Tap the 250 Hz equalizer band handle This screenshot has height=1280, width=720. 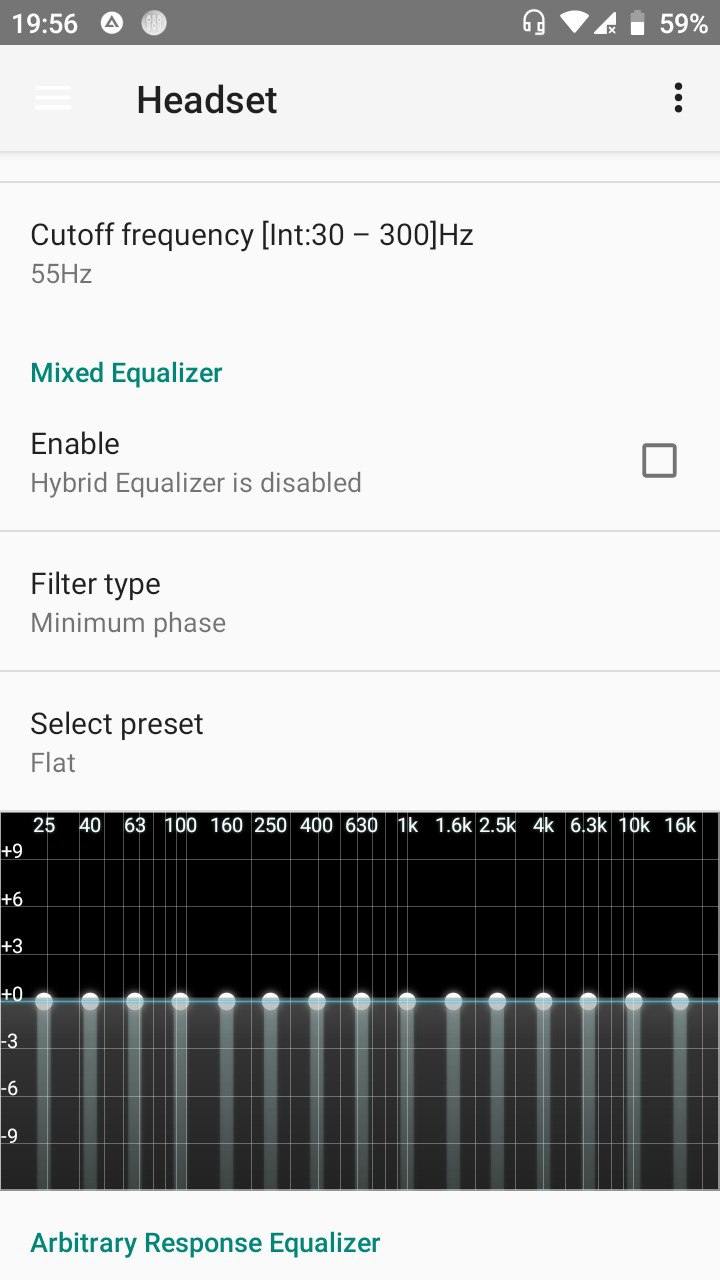pos(270,1001)
